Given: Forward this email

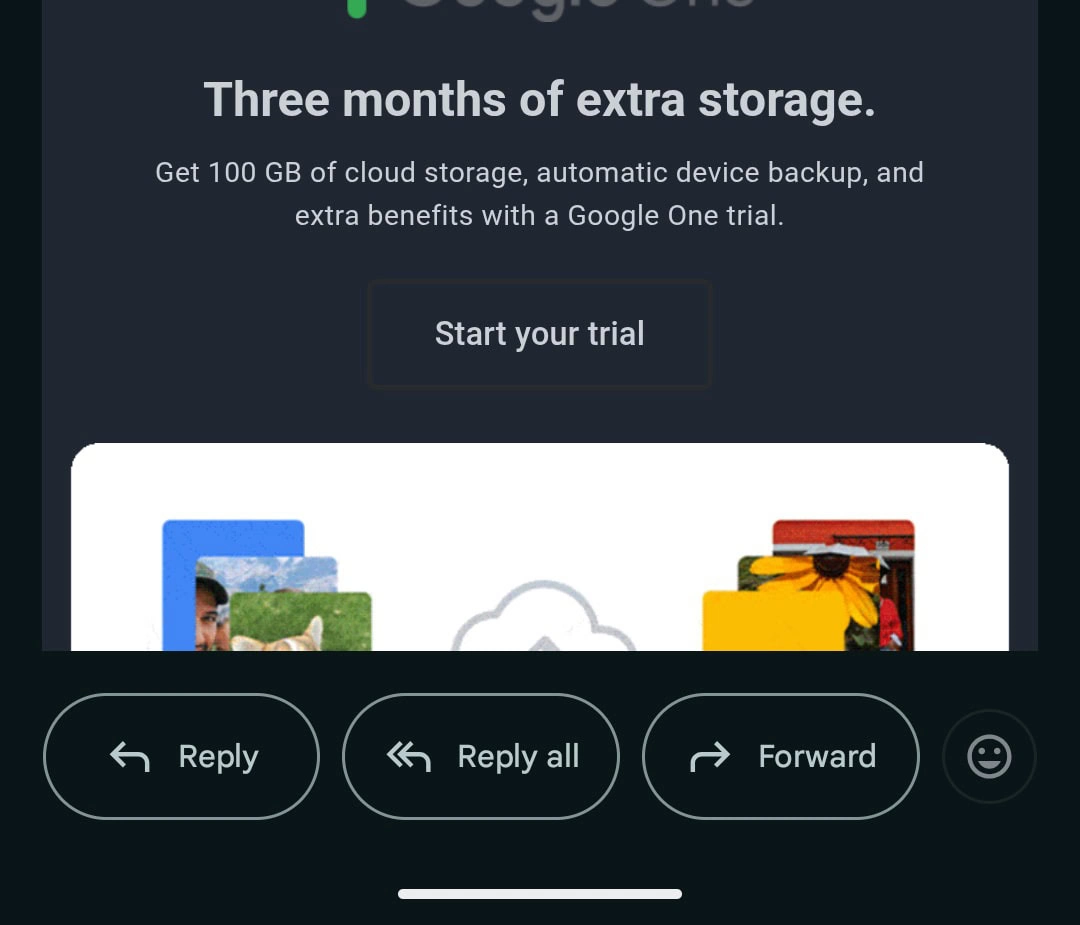Looking at the screenshot, I should tap(780, 757).
